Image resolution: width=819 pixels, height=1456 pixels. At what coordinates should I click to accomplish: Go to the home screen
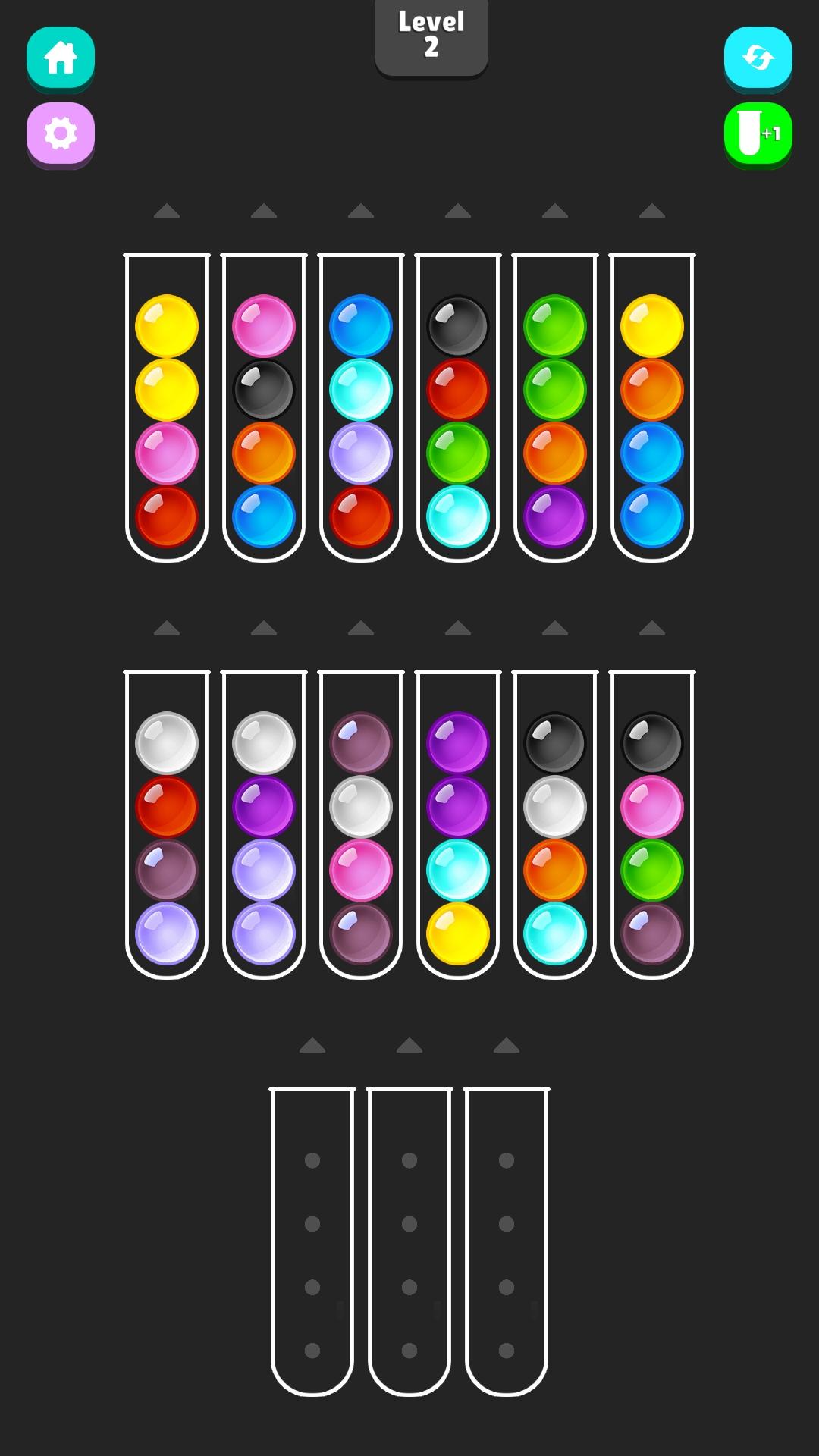(61, 58)
